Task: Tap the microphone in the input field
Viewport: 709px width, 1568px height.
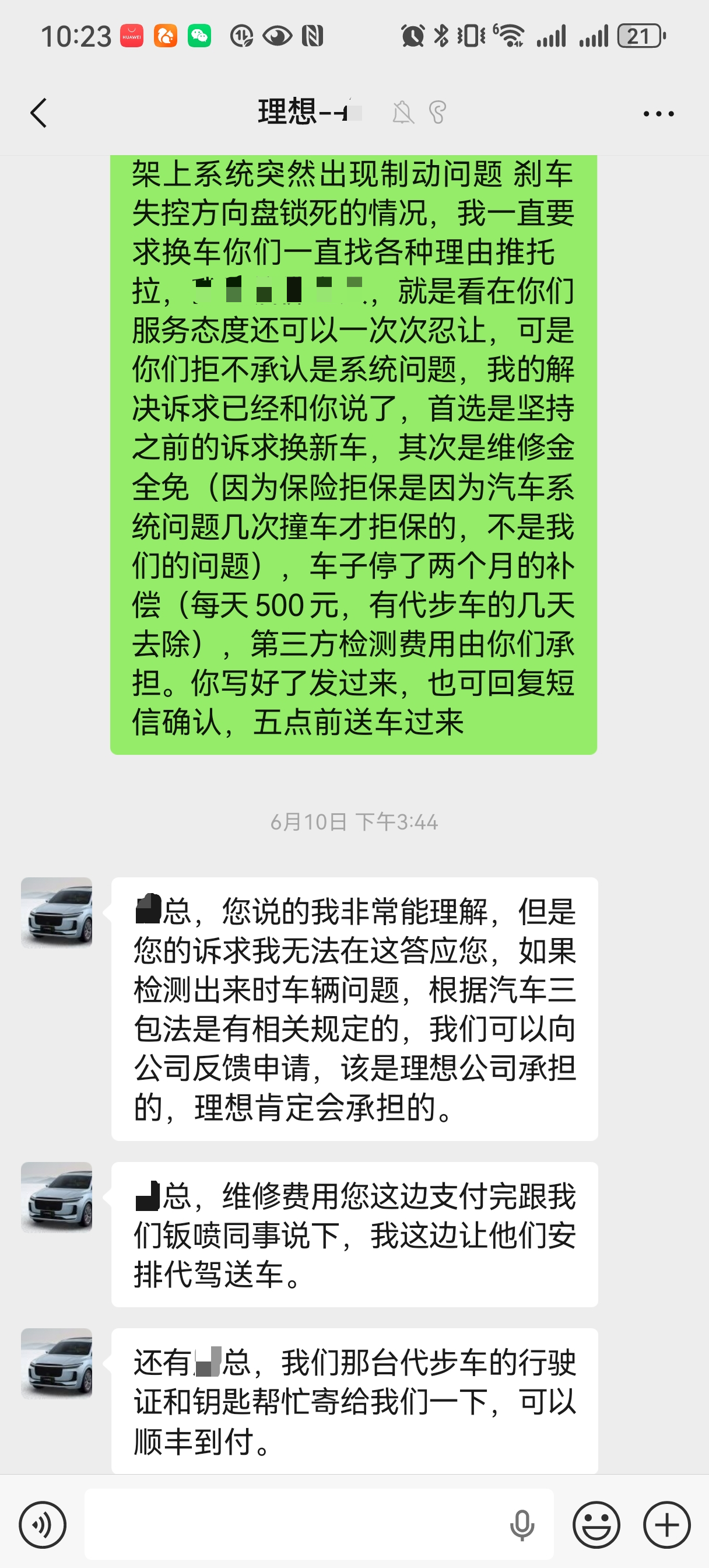Action: (522, 1525)
